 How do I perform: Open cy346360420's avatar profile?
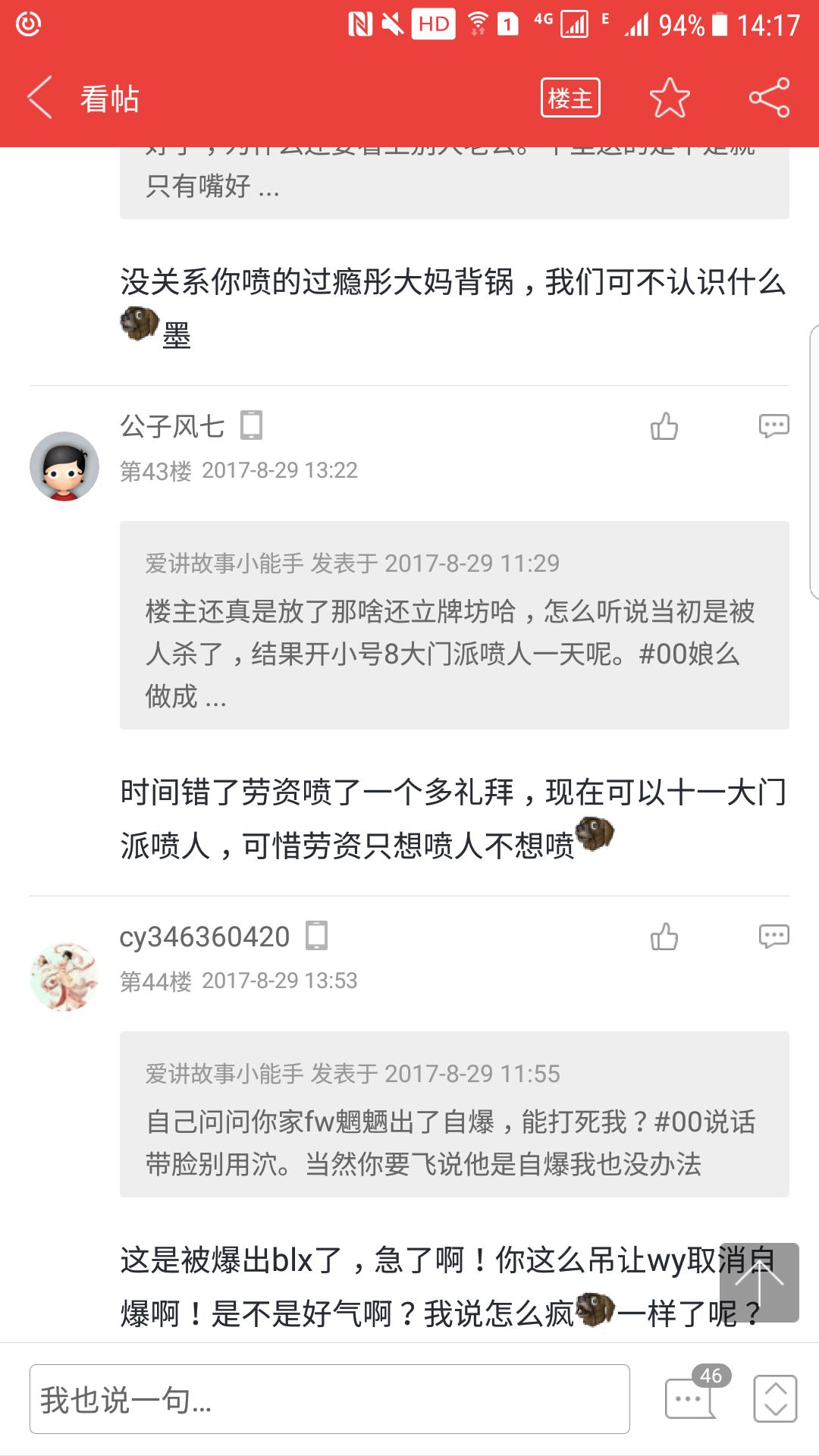coord(64,977)
